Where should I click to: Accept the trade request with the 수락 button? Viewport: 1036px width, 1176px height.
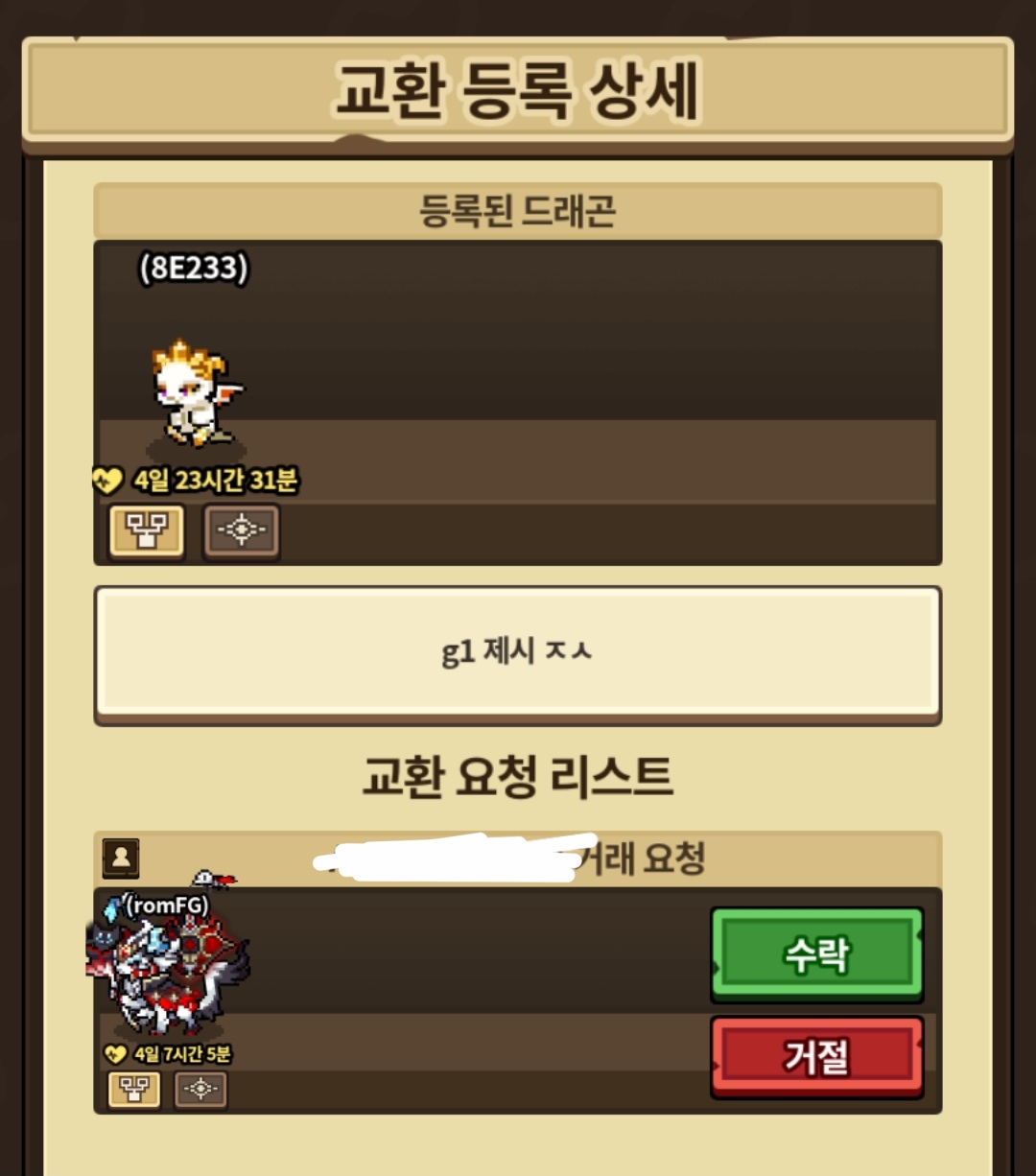point(817,954)
